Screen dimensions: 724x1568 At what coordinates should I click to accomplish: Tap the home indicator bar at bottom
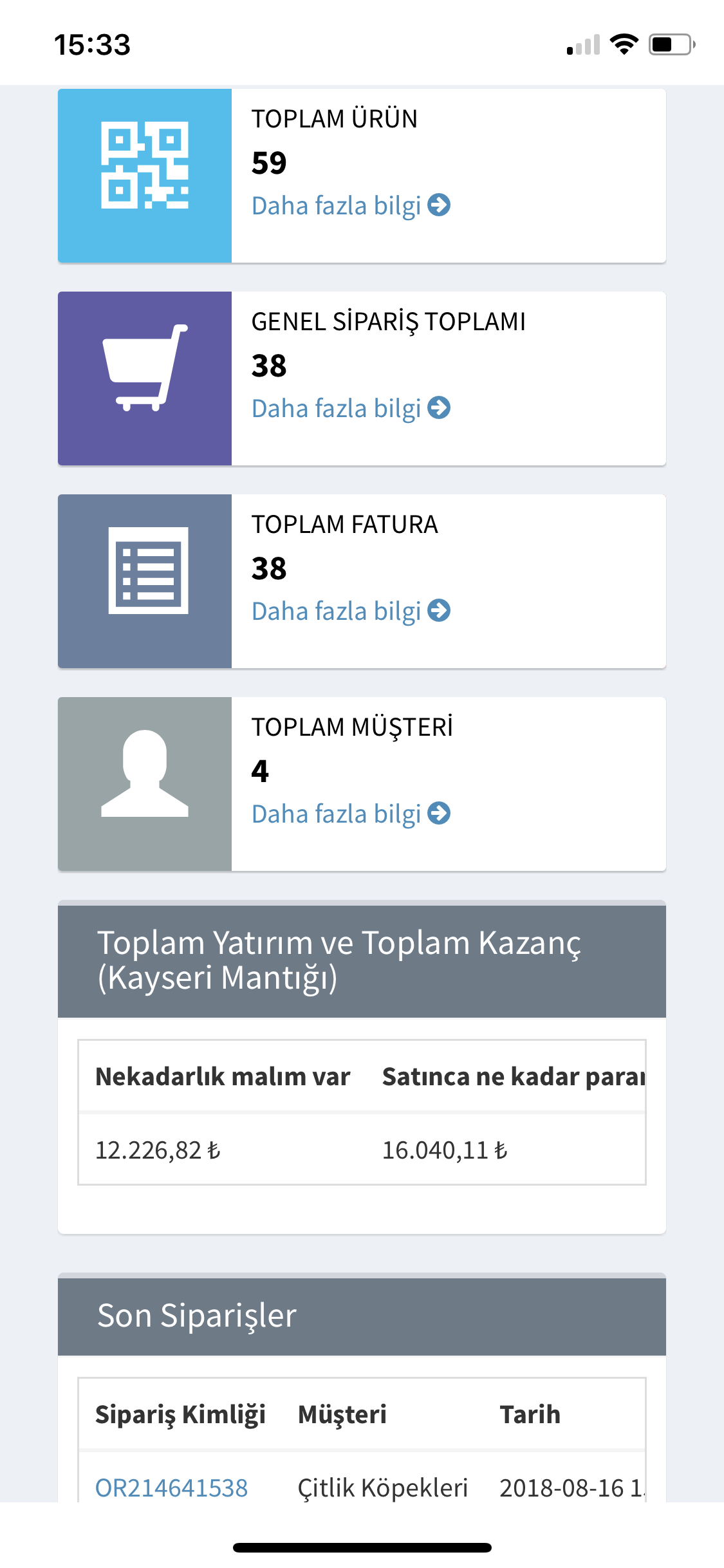point(362,1547)
